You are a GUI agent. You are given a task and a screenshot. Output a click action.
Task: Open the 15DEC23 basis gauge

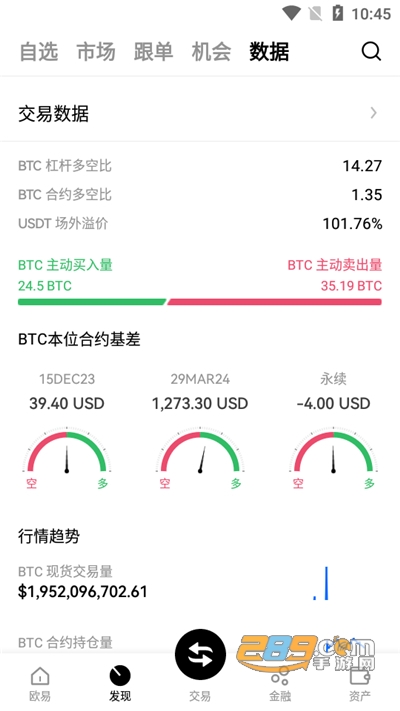(67, 431)
